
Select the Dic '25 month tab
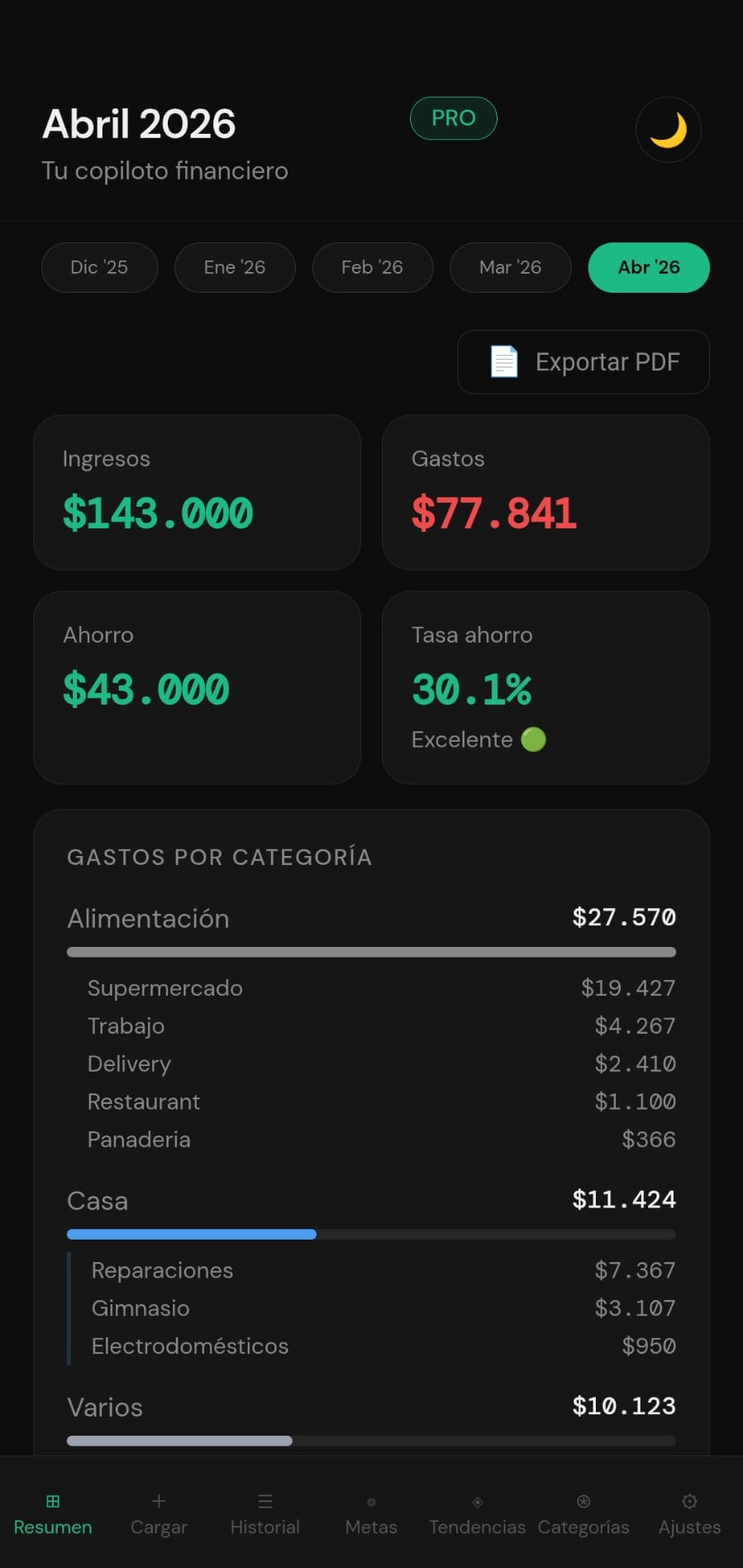(x=99, y=267)
